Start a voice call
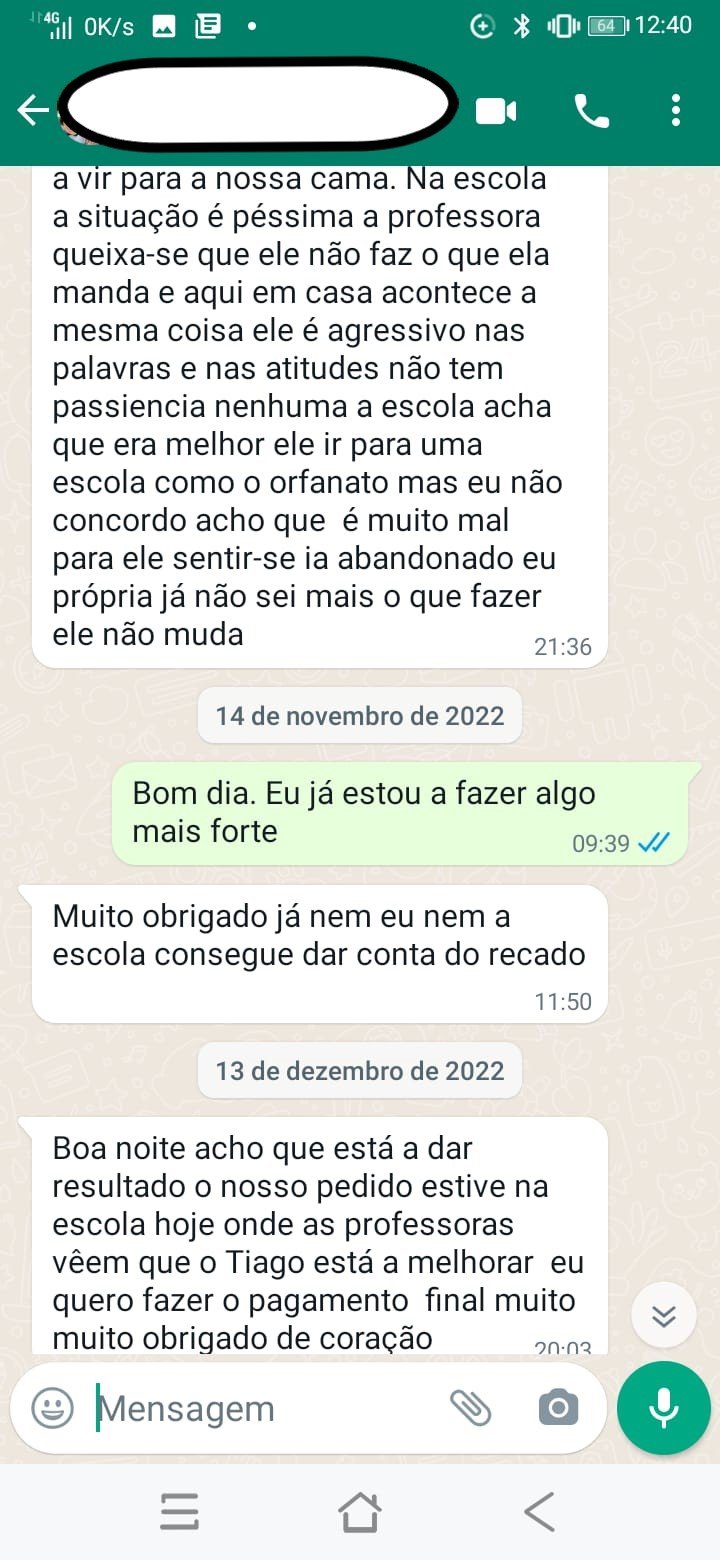Viewport: 720px width, 1560px height. coord(592,111)
